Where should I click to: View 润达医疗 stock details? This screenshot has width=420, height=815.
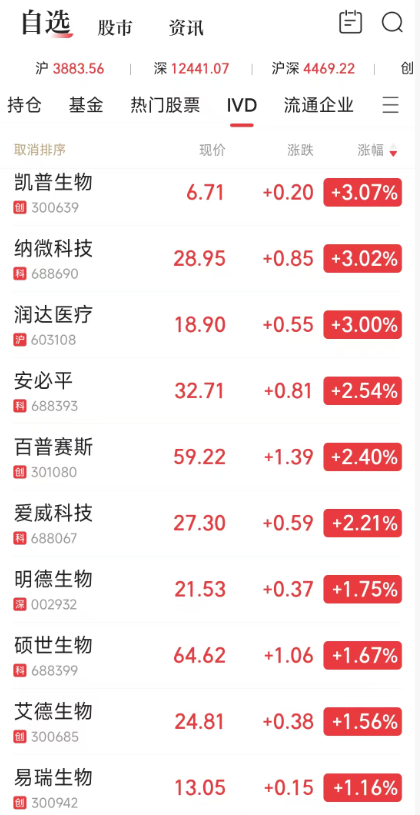(x=208, y=325)
